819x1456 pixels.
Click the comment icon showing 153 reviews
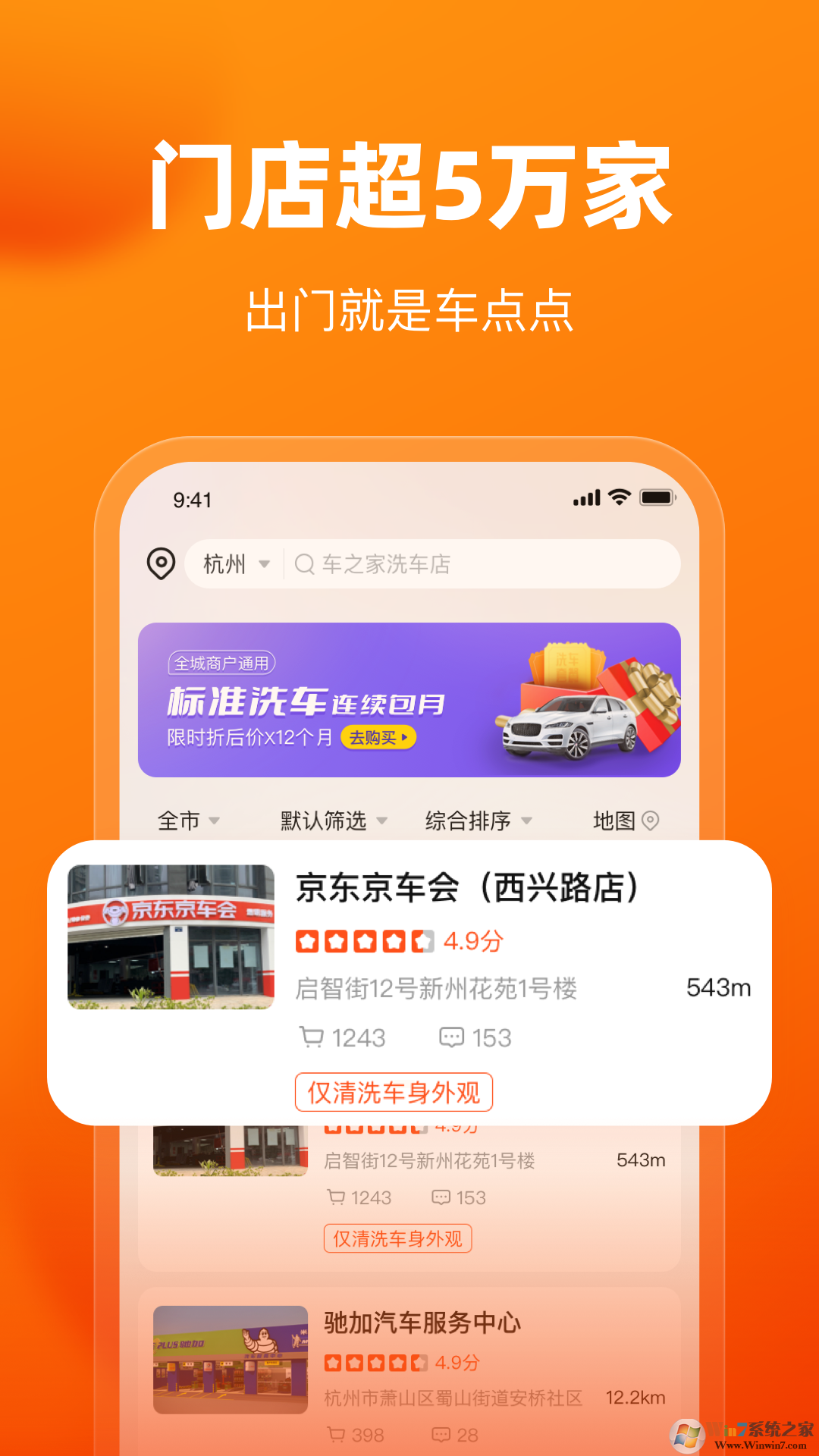tap(452, 1037)
